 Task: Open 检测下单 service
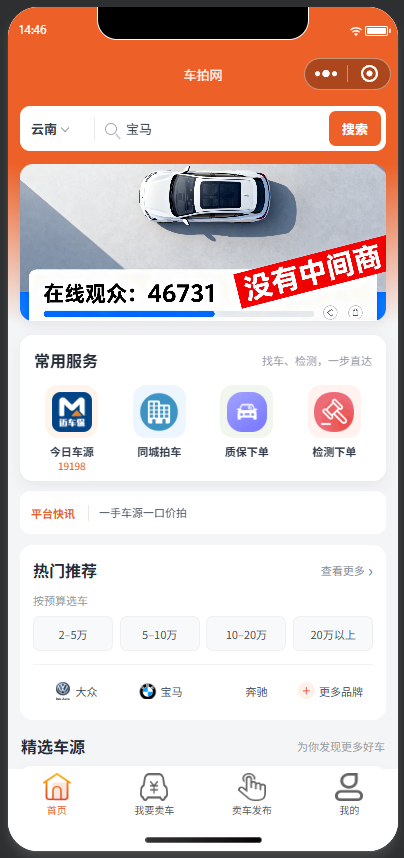pyautogui.click(x=334, y=422)
